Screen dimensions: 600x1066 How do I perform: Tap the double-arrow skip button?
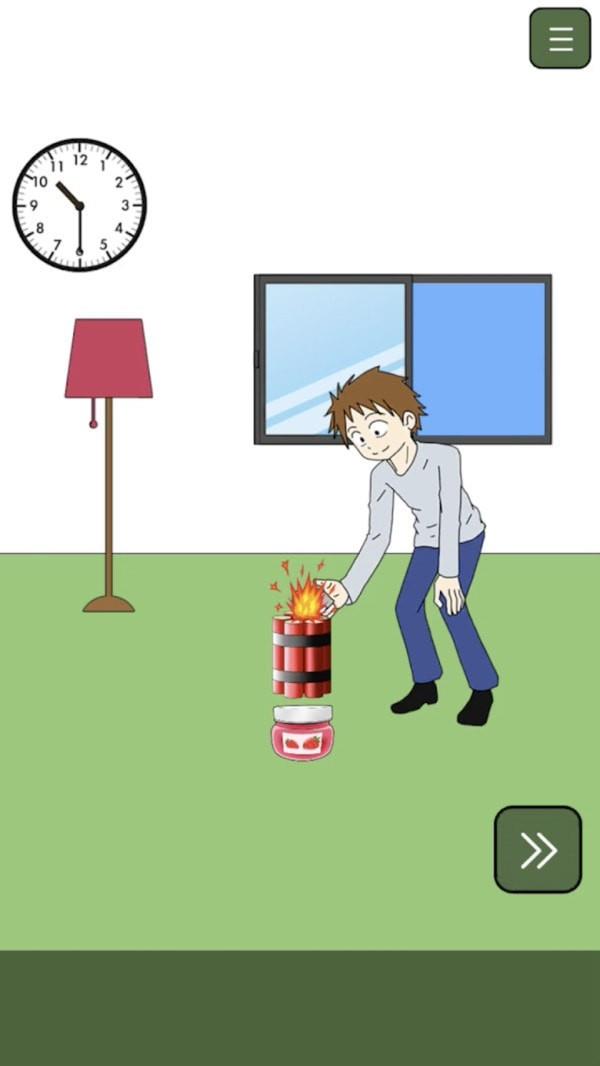538,849
